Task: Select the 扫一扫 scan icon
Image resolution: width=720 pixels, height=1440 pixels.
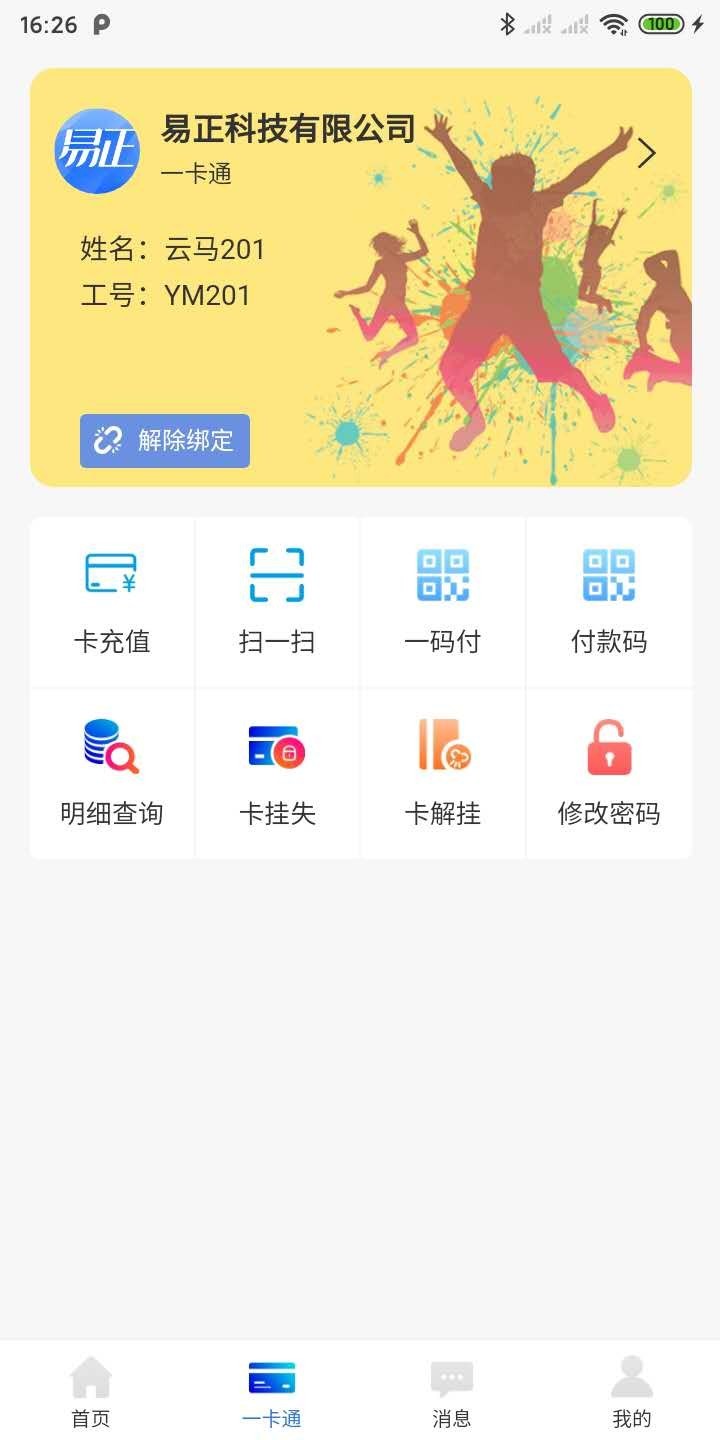Action: click(x=277, y=600)
